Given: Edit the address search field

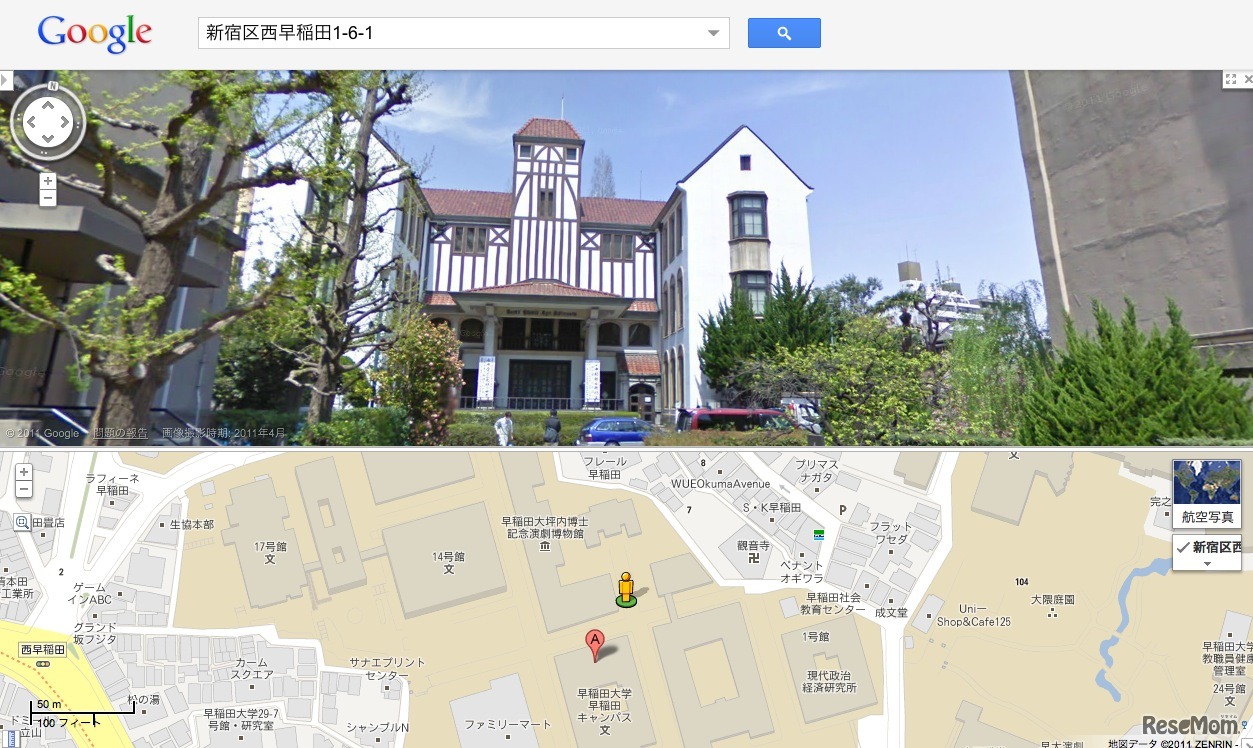Looking at the screenshot, I should tap(450, 33).
